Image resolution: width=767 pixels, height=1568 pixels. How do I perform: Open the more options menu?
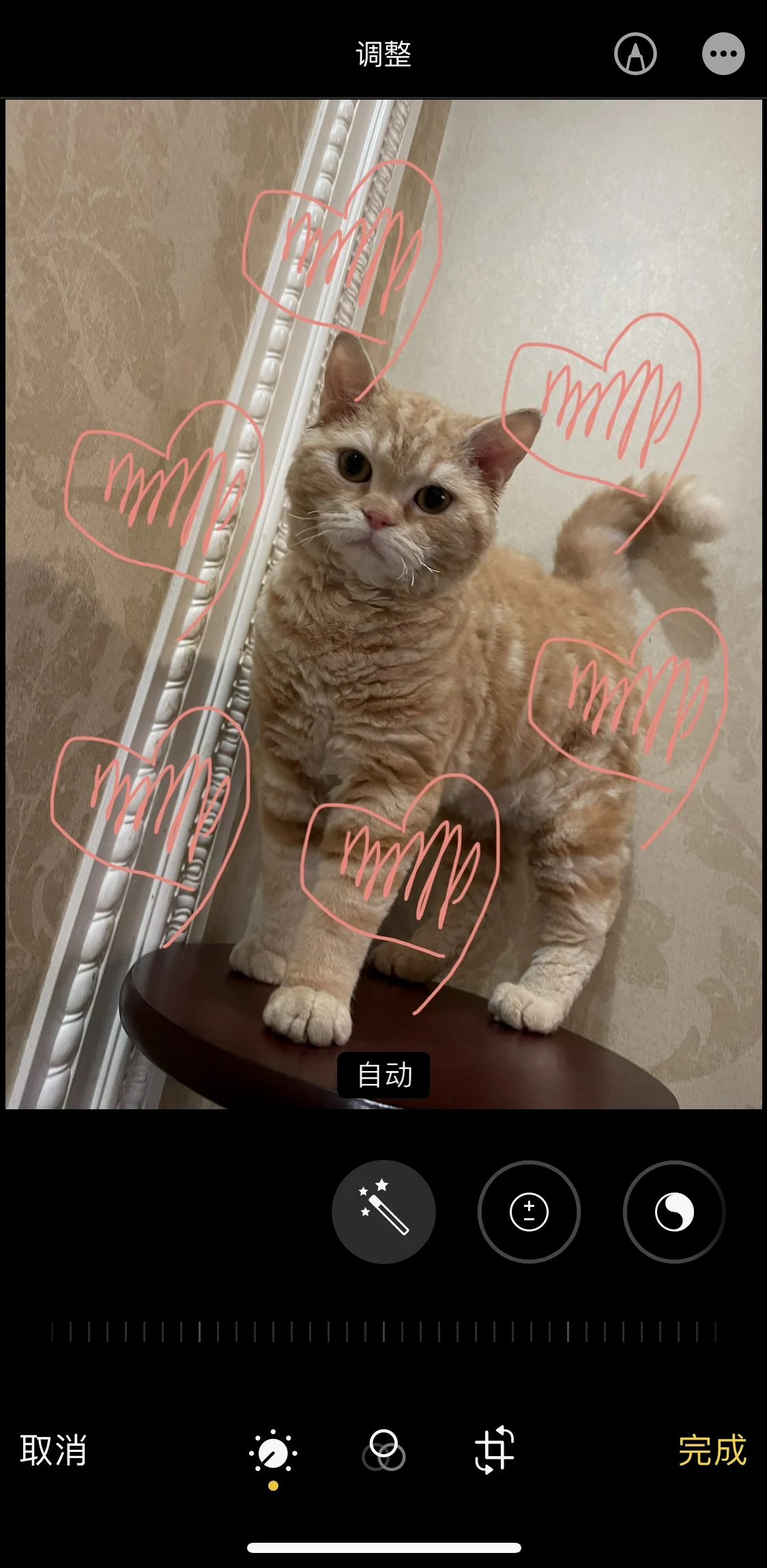click(723, 54)
